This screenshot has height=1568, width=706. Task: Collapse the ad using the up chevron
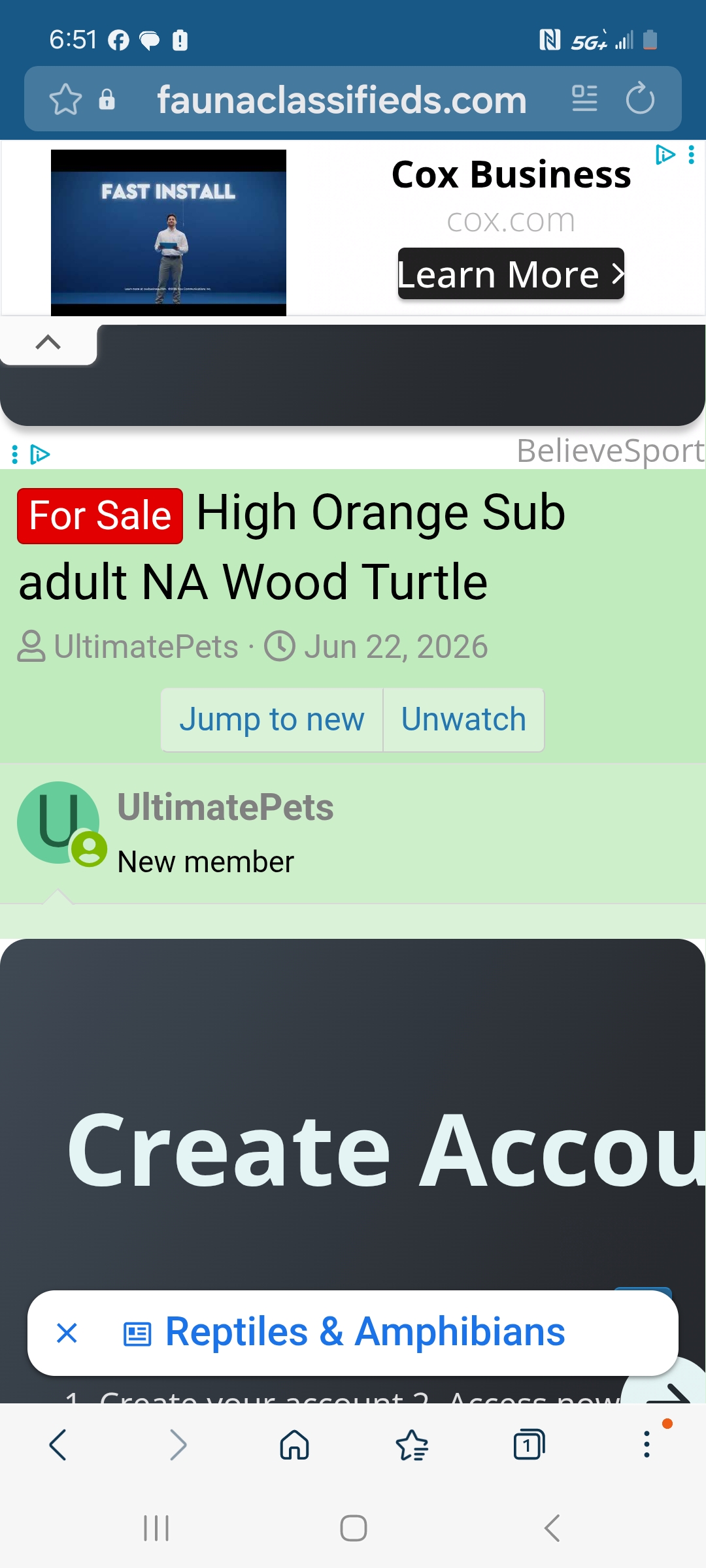[x=48, y=342]
